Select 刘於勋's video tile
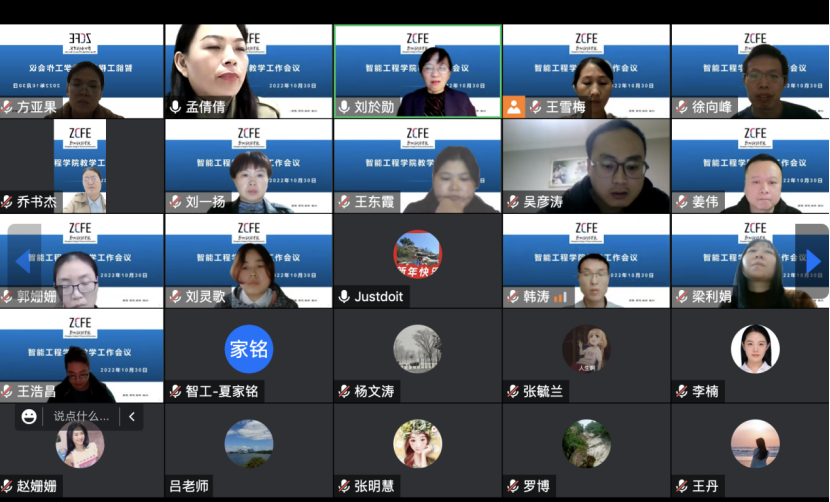This screenshot has width=830, height=502. (417, 70)
